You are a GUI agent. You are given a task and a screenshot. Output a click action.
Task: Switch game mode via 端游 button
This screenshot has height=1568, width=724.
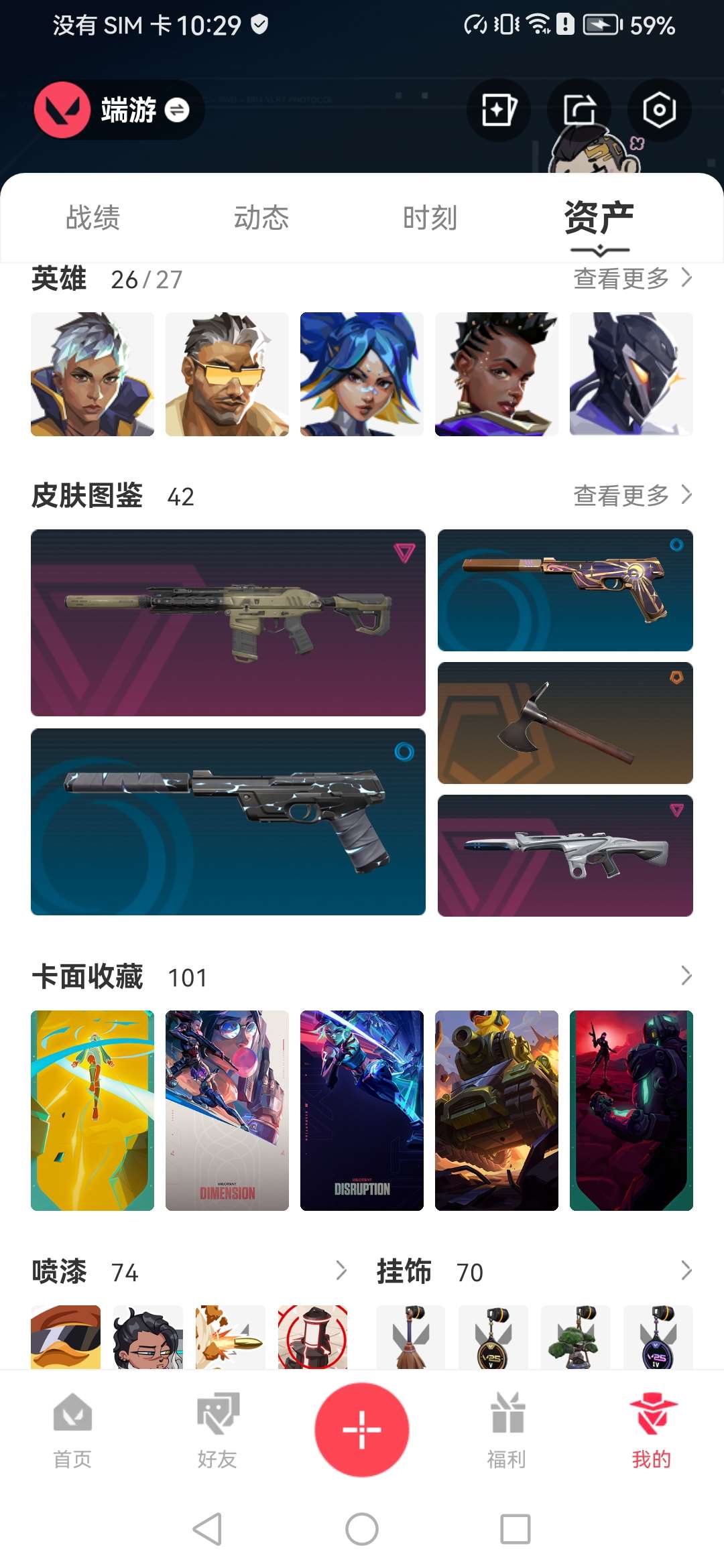click(144, 110)
